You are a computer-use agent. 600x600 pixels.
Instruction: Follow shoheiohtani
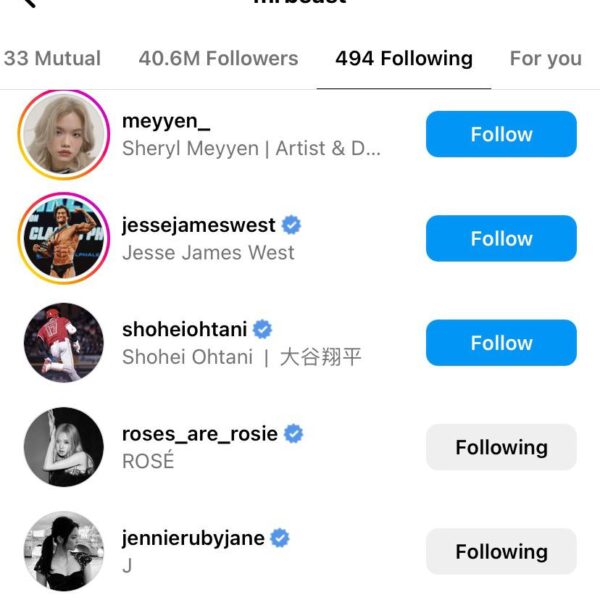pos(501,343)
